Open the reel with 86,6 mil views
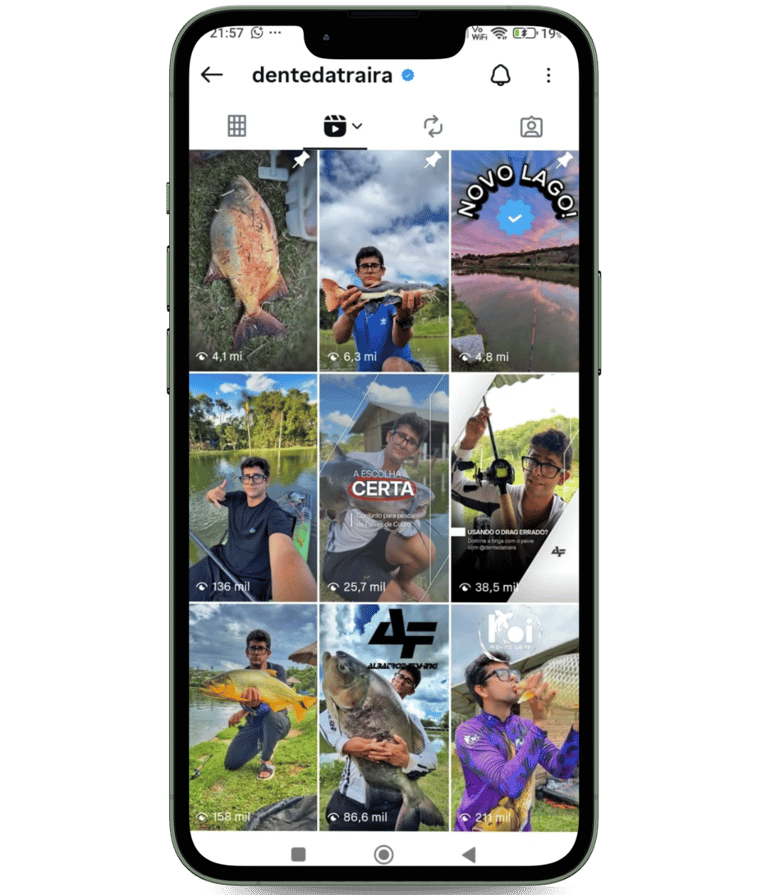 pos(384,717)
